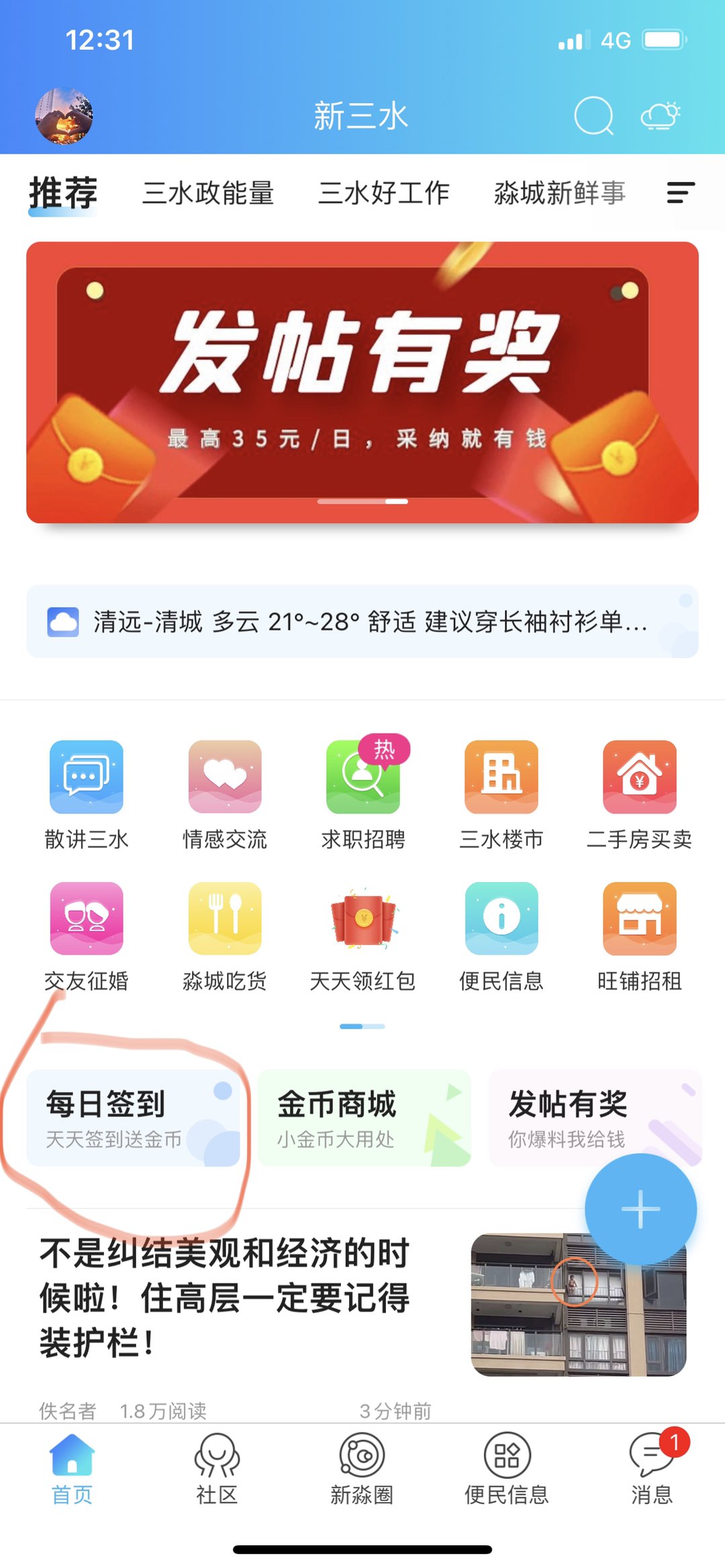Select the 淼城新鲜事 tab
This screenshot has width=725, height=1568.
559,193
